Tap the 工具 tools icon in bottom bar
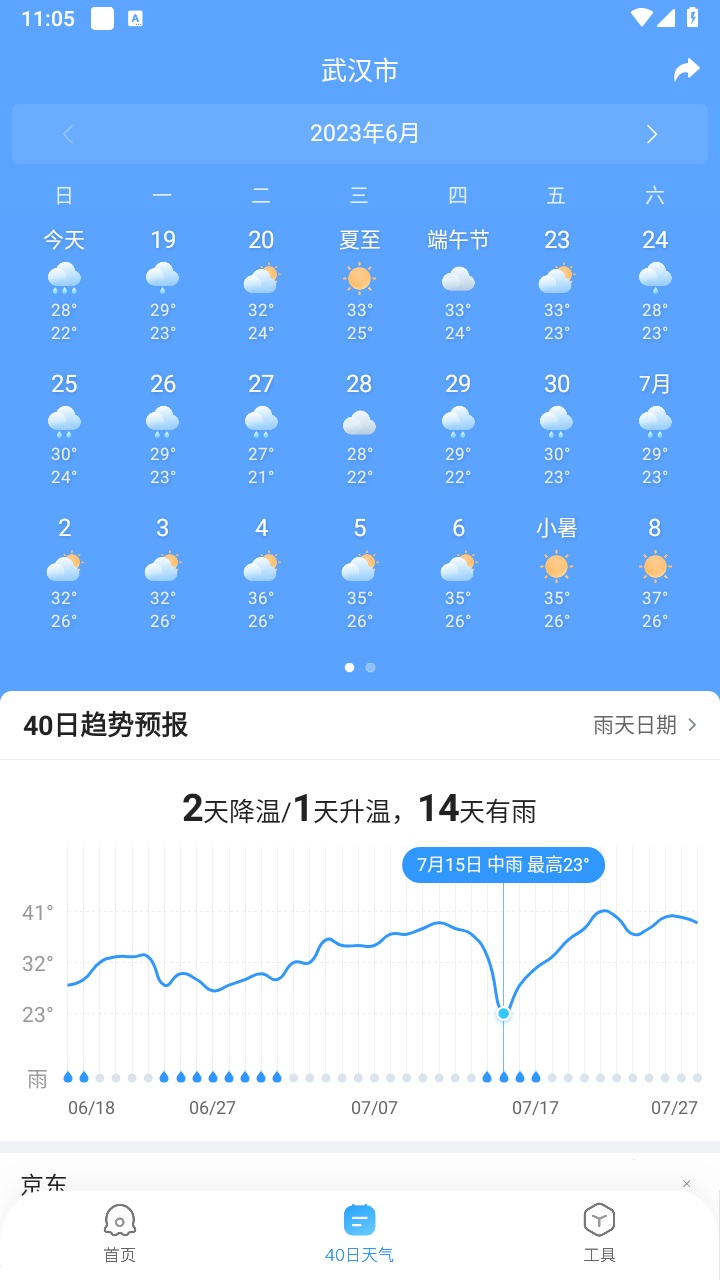The image size is (720, 1280). pyautogui.click(x=599, y=1220)
